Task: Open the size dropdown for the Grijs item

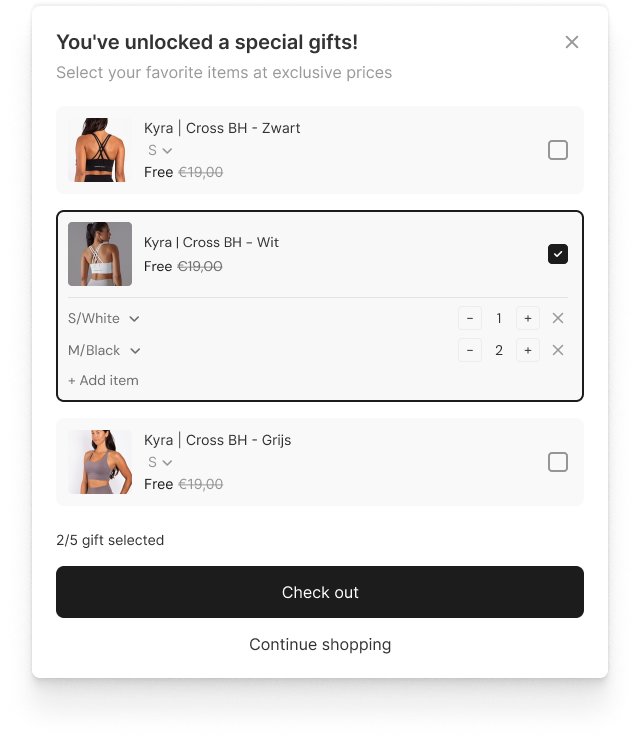Action: pos(160,462)
